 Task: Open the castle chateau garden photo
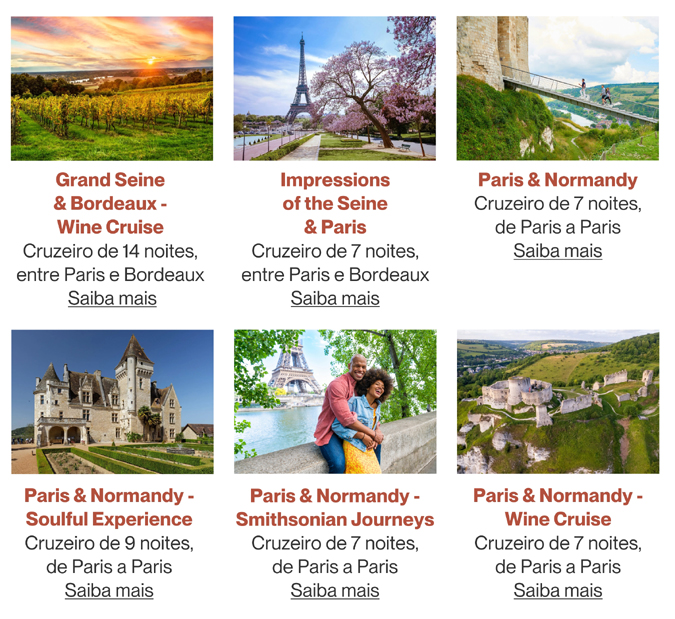point(112,402)
